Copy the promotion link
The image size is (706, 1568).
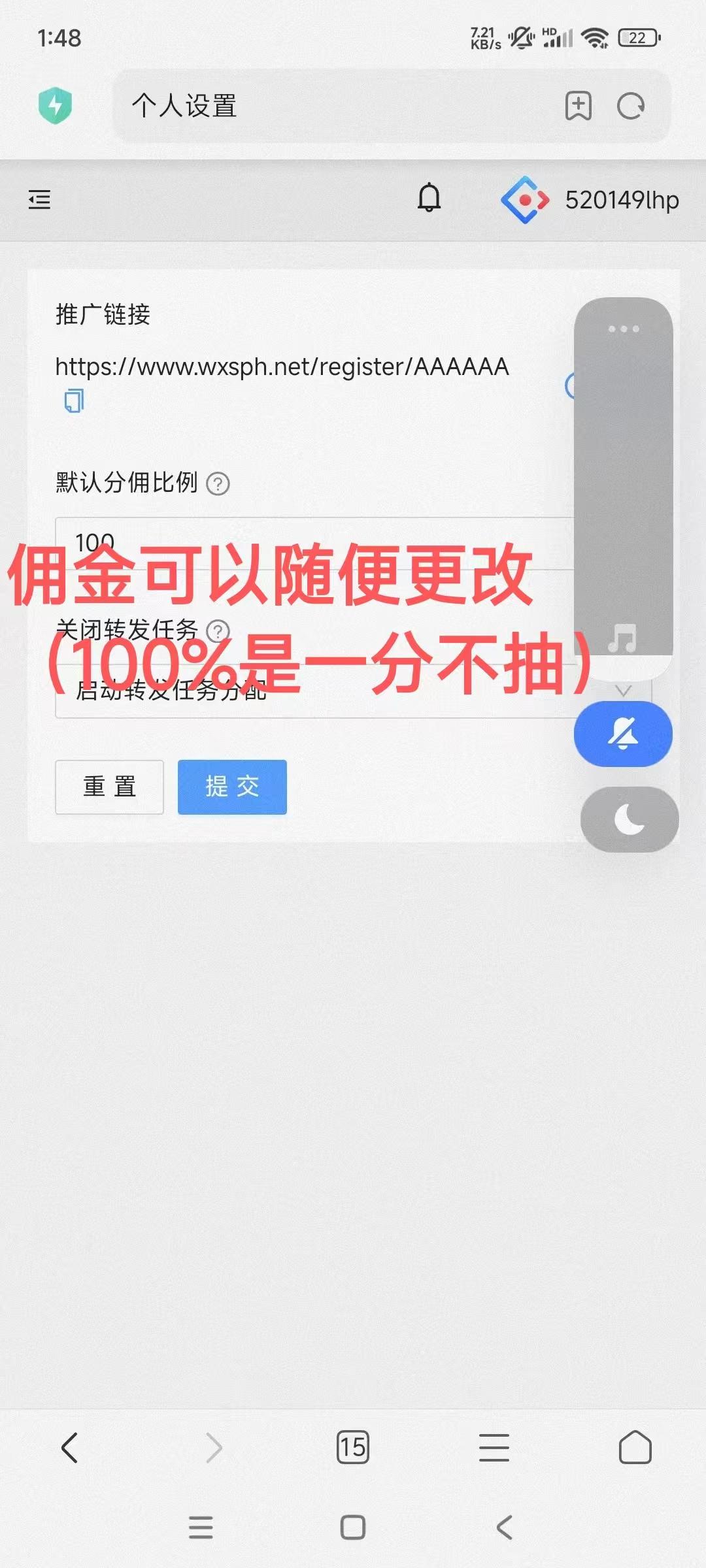pyautogui.click(x=74, y=400)
